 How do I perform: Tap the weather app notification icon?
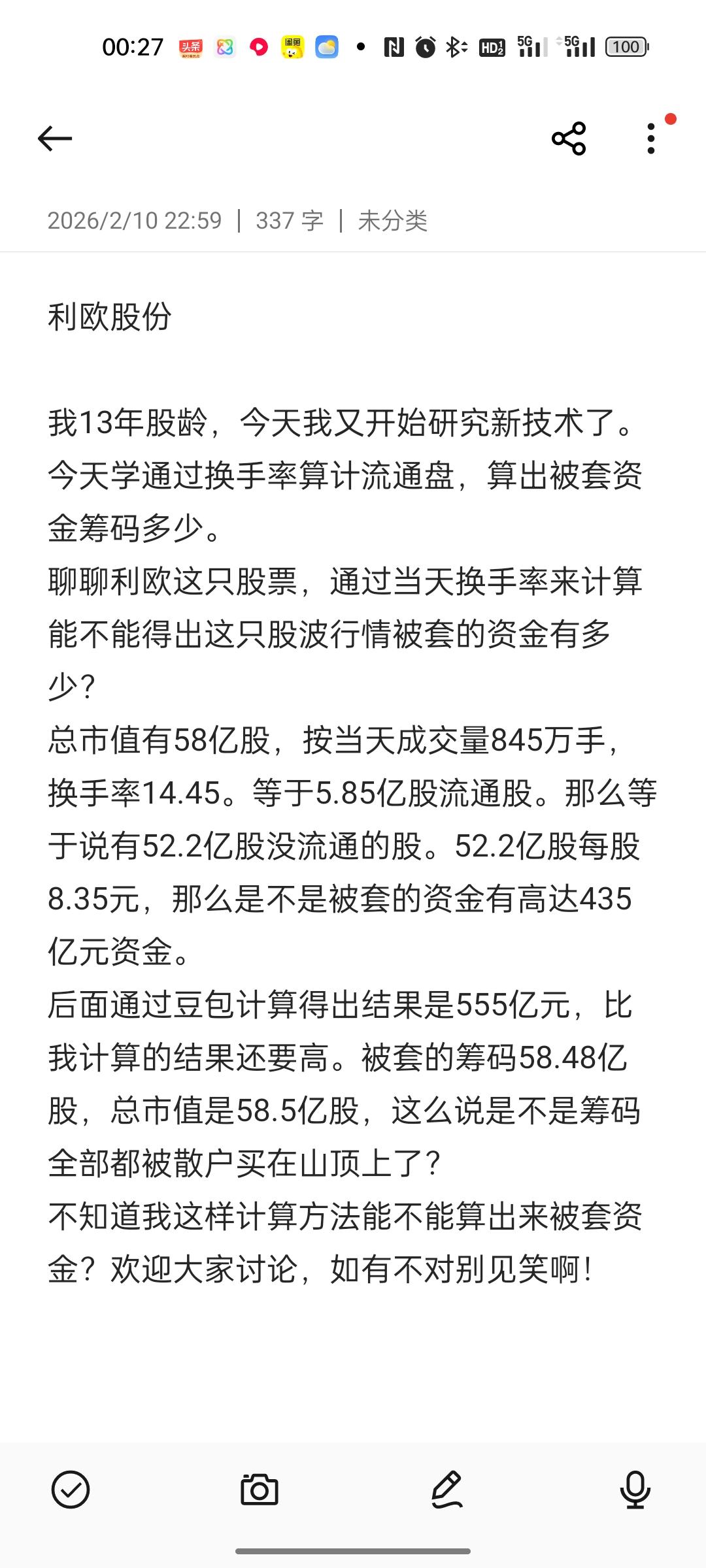click(326, 47)
